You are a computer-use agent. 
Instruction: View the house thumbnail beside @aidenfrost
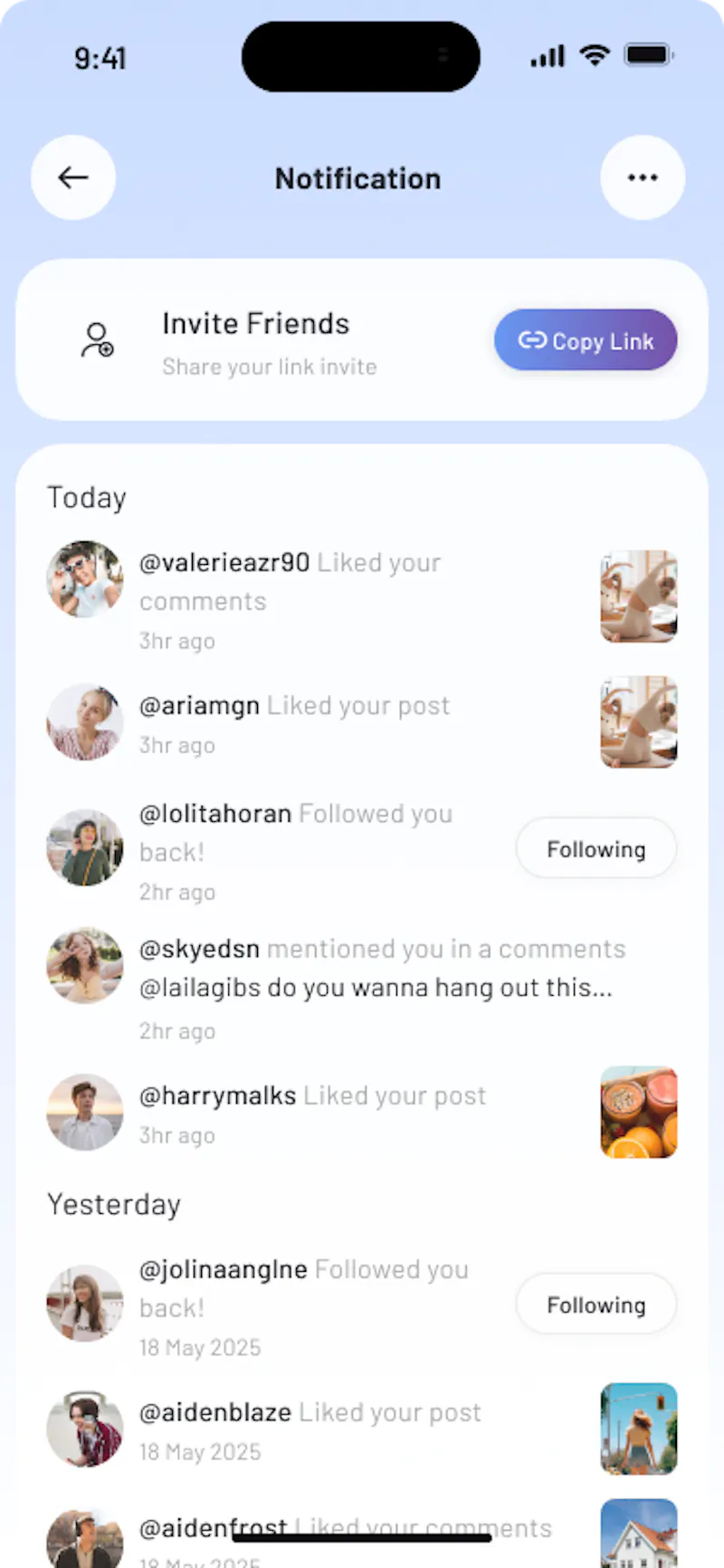pyautogui.click(x=639, y=1534)
